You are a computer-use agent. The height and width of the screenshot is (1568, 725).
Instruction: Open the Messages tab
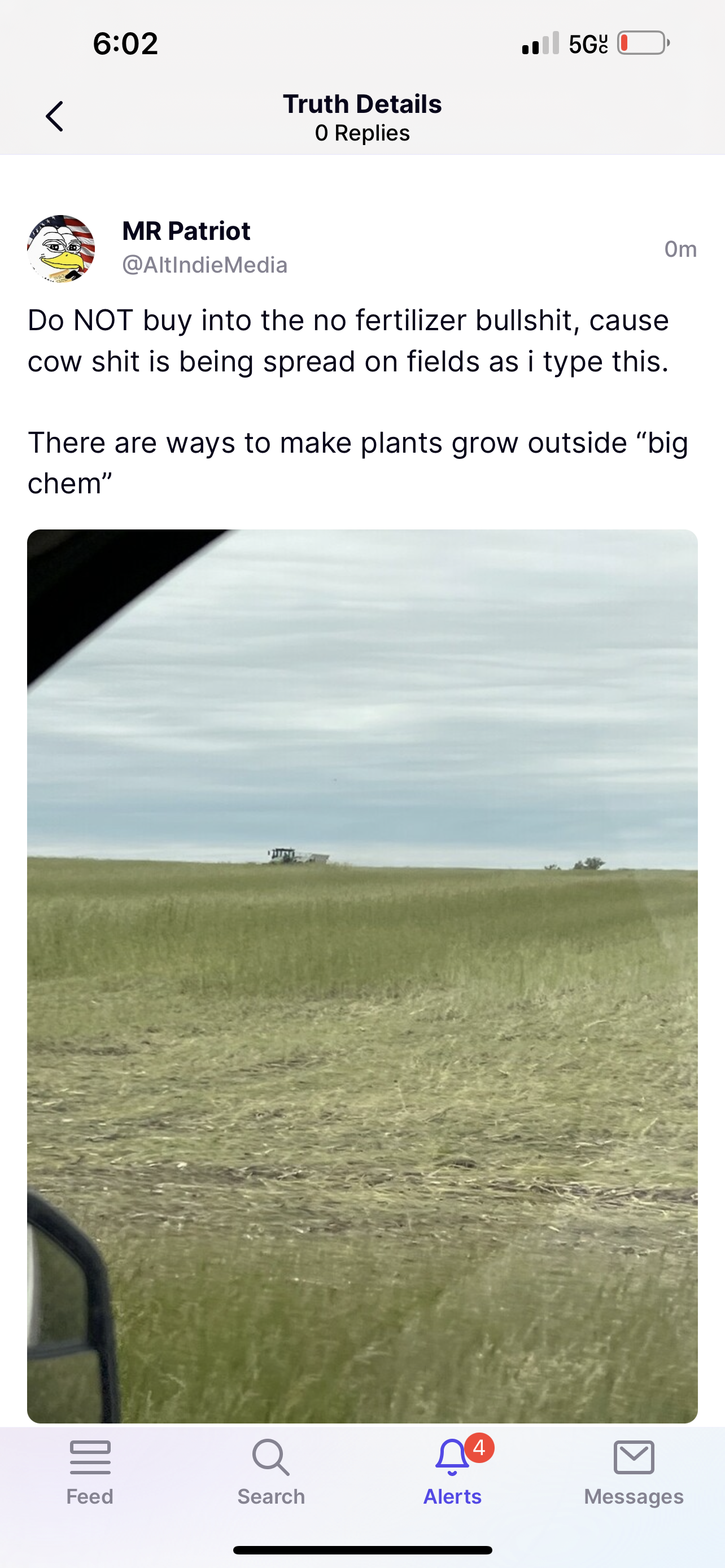pyautogui.click(x=634, y=1472)
